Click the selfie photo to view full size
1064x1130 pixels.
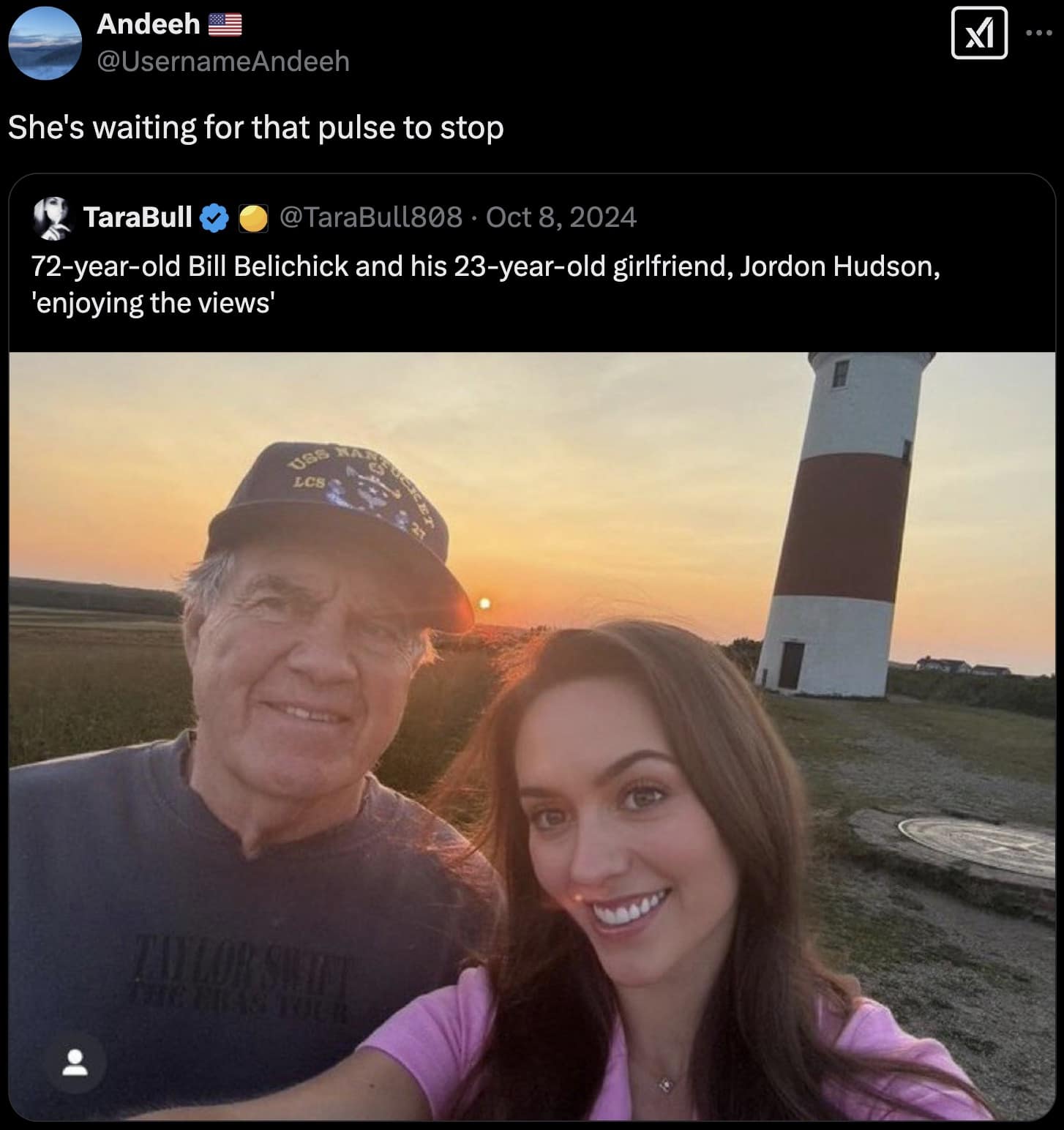click(x=532, y=732)
